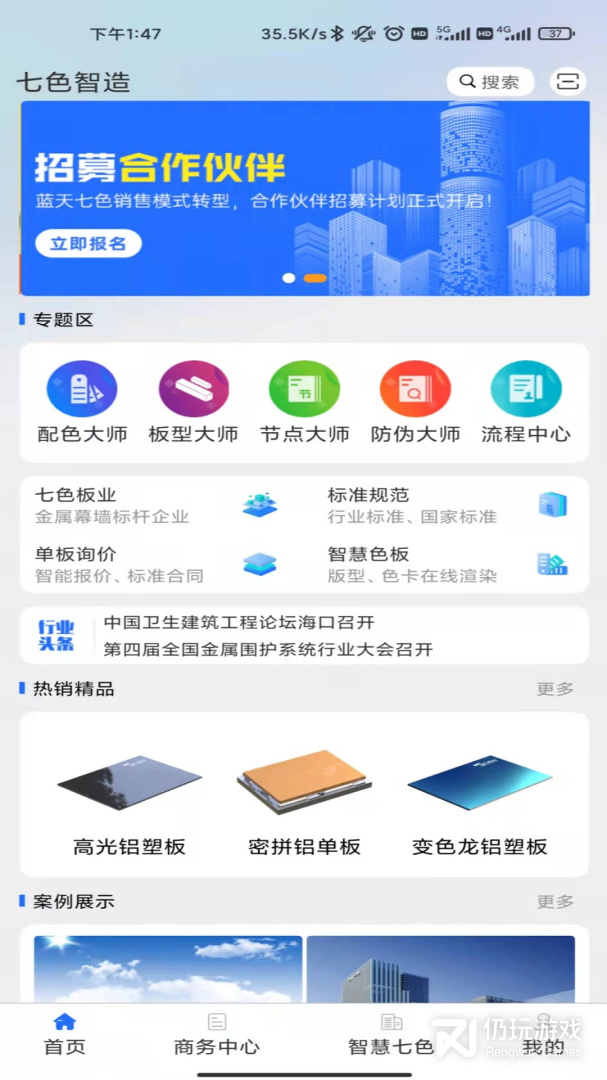This screenshot has height=1080, width=607.
Task: Read news 第四届全国金属围护系统行业大会召开
Action: [268, 649]
